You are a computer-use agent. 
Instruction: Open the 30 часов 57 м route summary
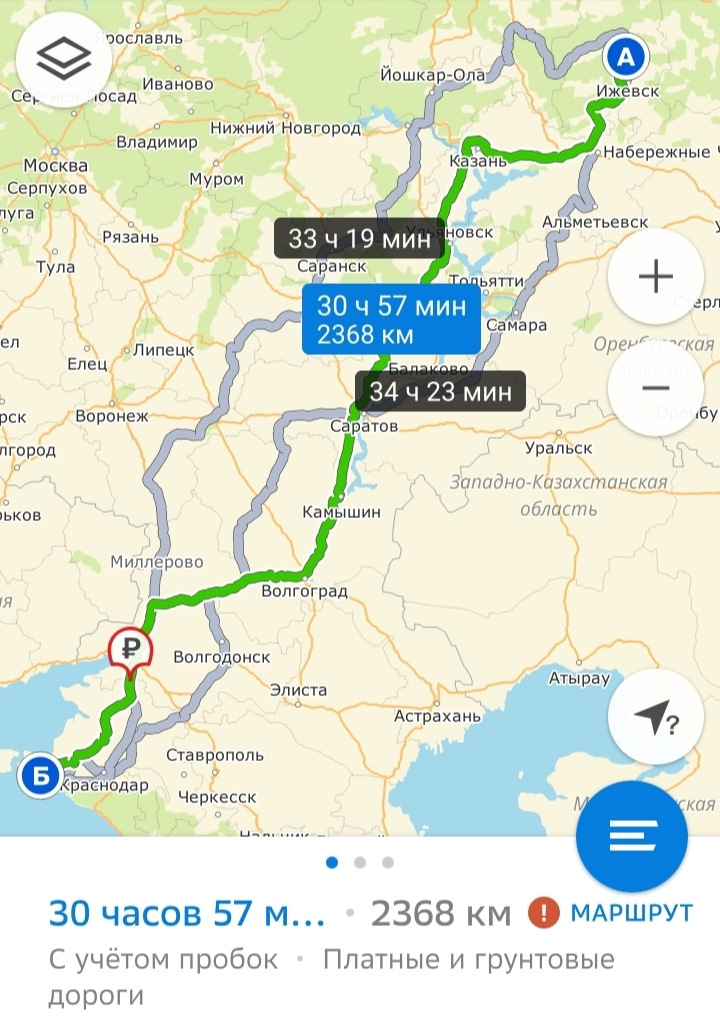click(187, 913)
